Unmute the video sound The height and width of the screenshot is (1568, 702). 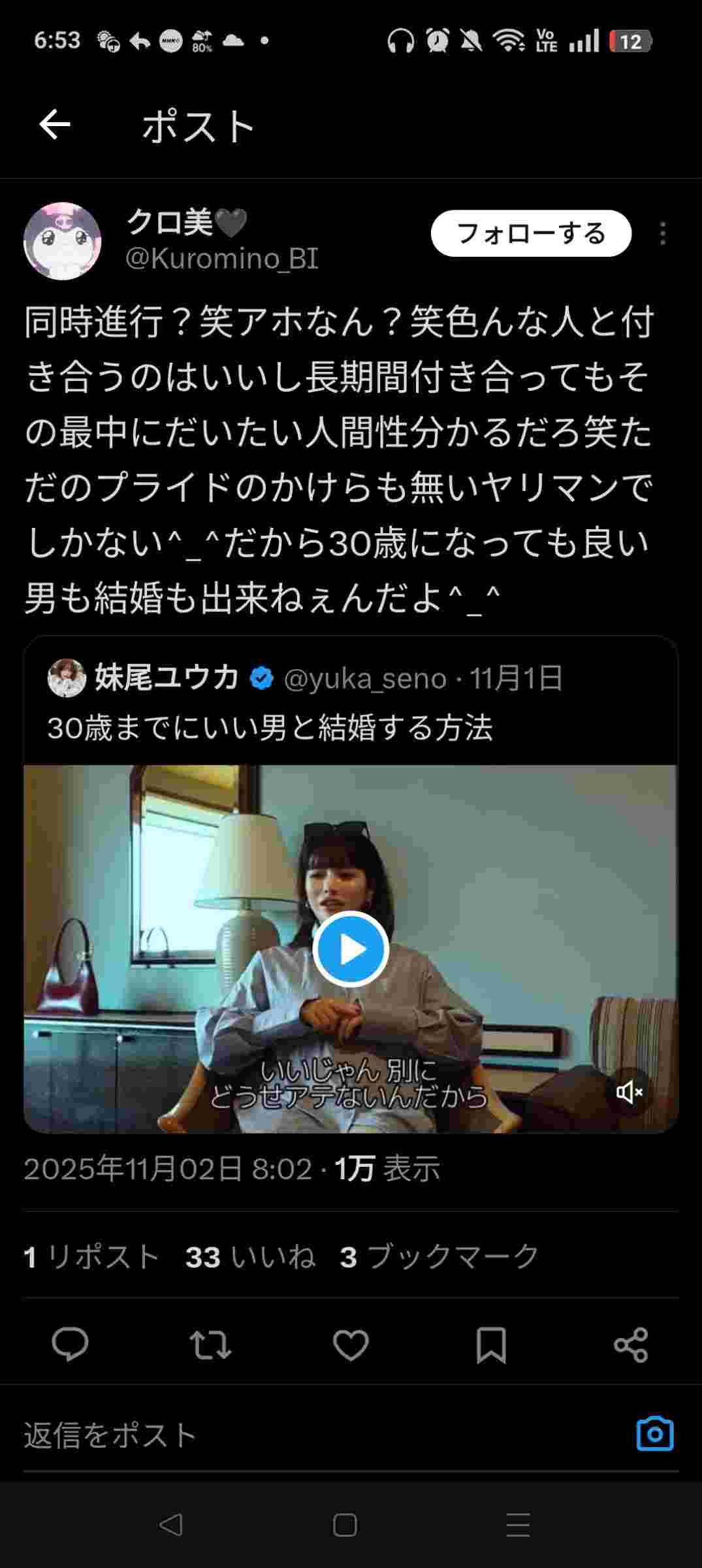630,1092
